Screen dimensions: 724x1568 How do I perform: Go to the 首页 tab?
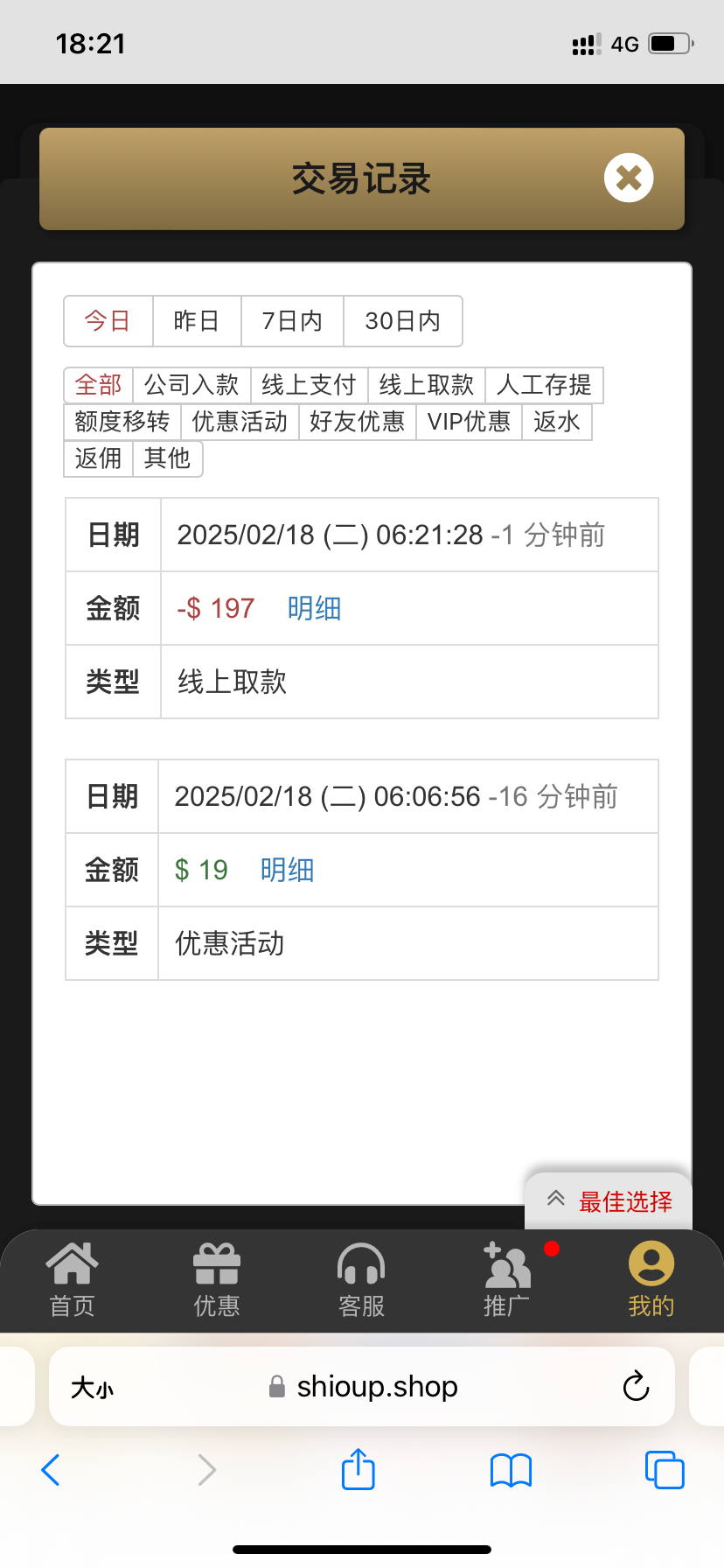pyautogui.click(x=72, y=1280)
